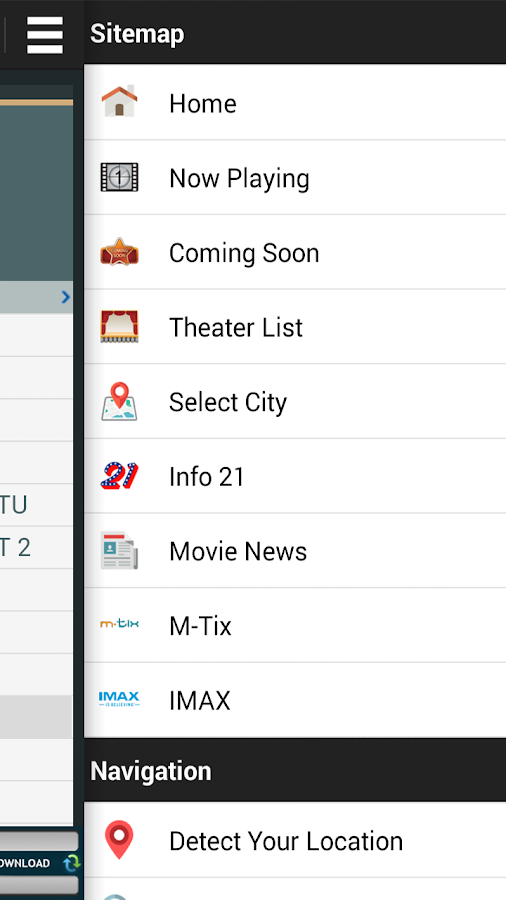Screen dimensions: 506x900
Task: Open the Now Playing list
Action: [295, 177]
